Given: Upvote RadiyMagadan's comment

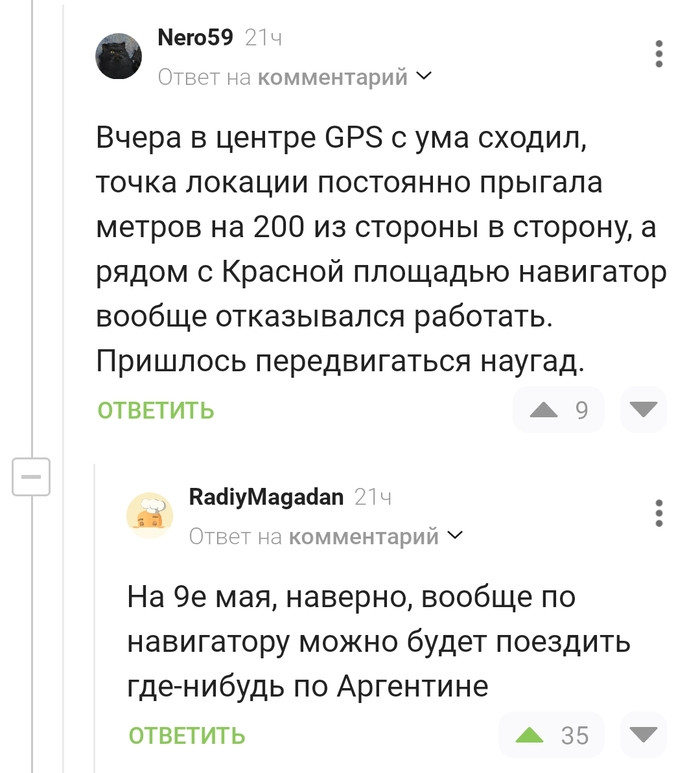Looking at the screenshot, I should [x=529, y=735].
